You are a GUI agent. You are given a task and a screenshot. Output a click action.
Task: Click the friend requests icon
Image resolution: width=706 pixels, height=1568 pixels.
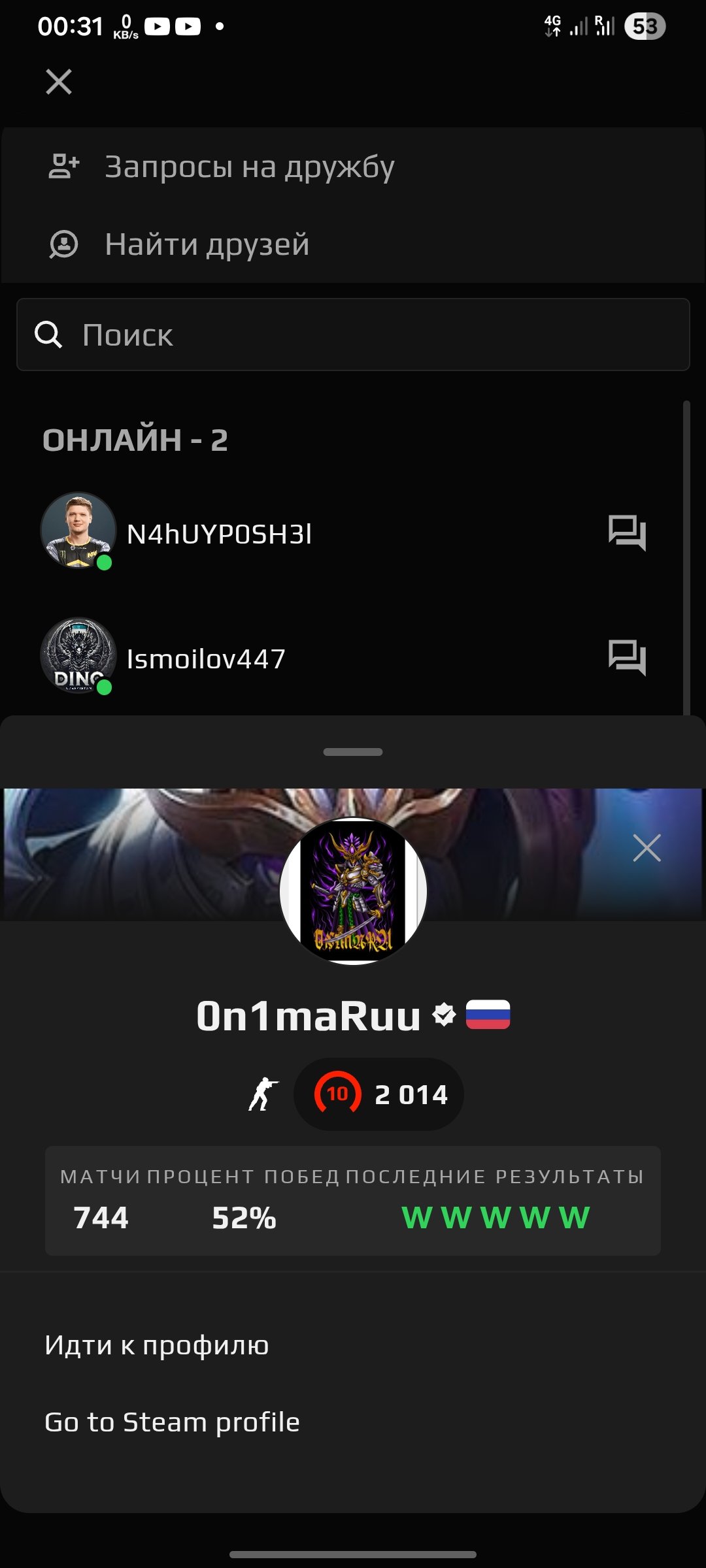click(x=62, y=168)
